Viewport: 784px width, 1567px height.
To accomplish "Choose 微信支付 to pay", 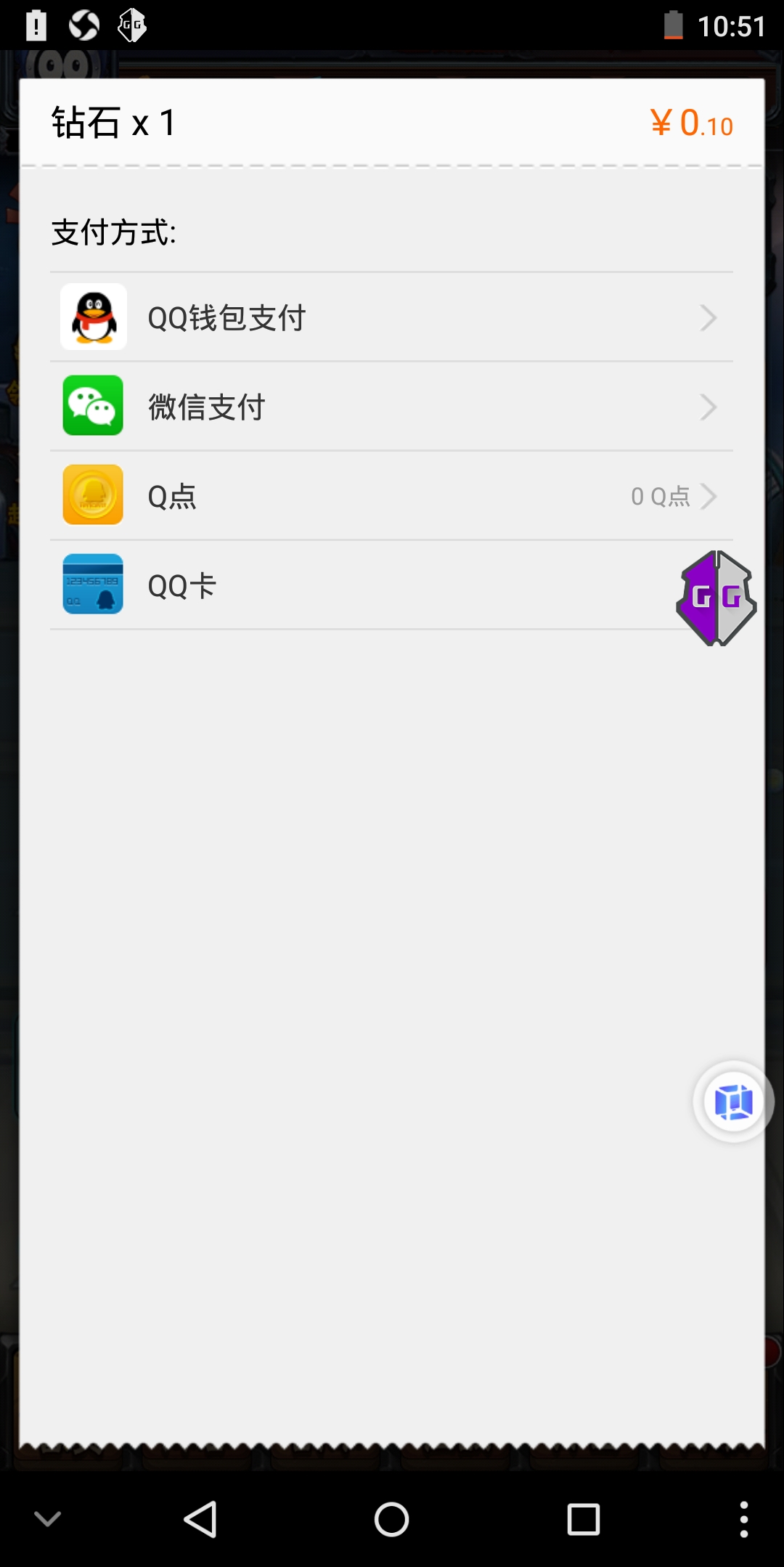I will pos(391,407).
